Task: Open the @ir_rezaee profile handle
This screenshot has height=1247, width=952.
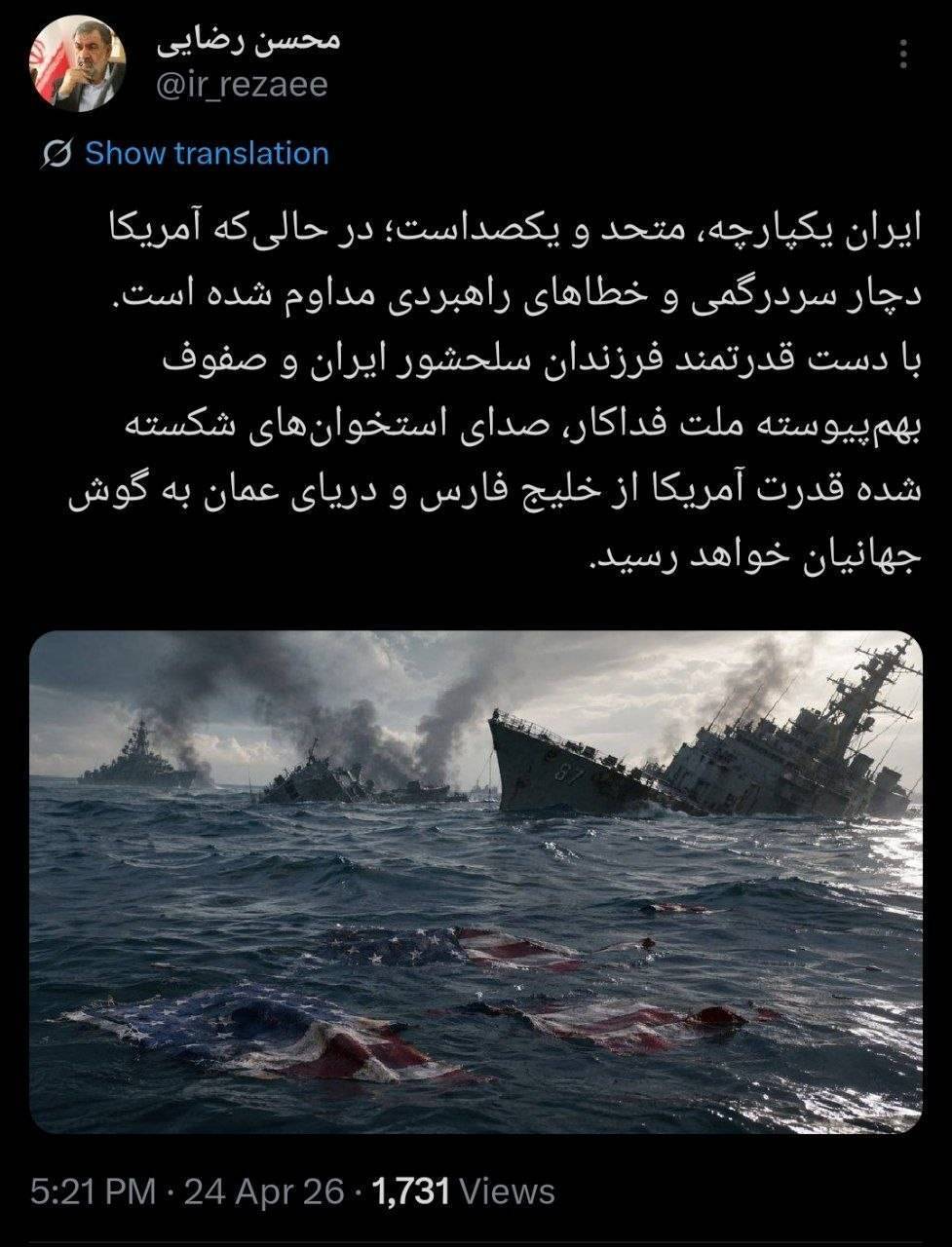Action: tap(242, 85)
